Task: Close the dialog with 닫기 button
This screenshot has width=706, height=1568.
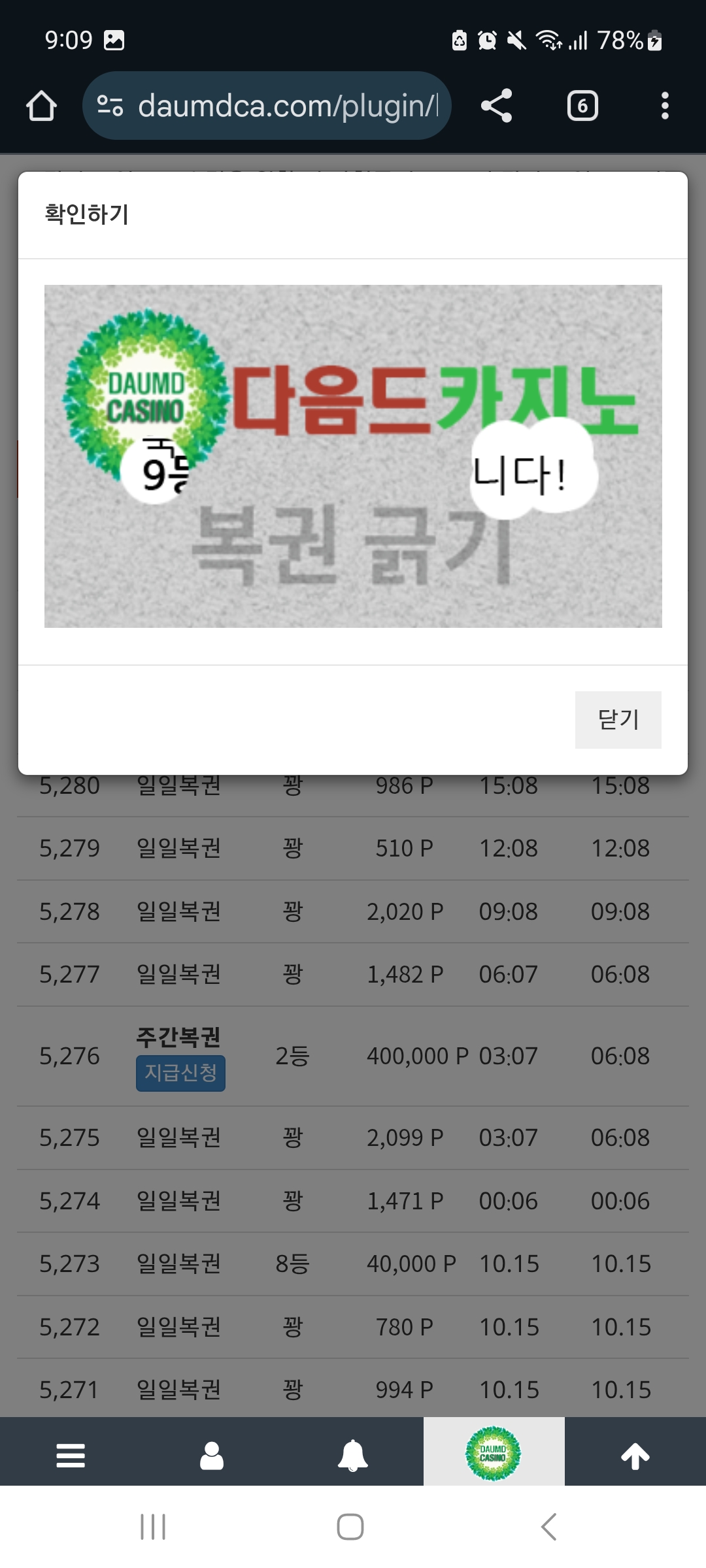Action: pyautogui.click(x=618, y=719)
